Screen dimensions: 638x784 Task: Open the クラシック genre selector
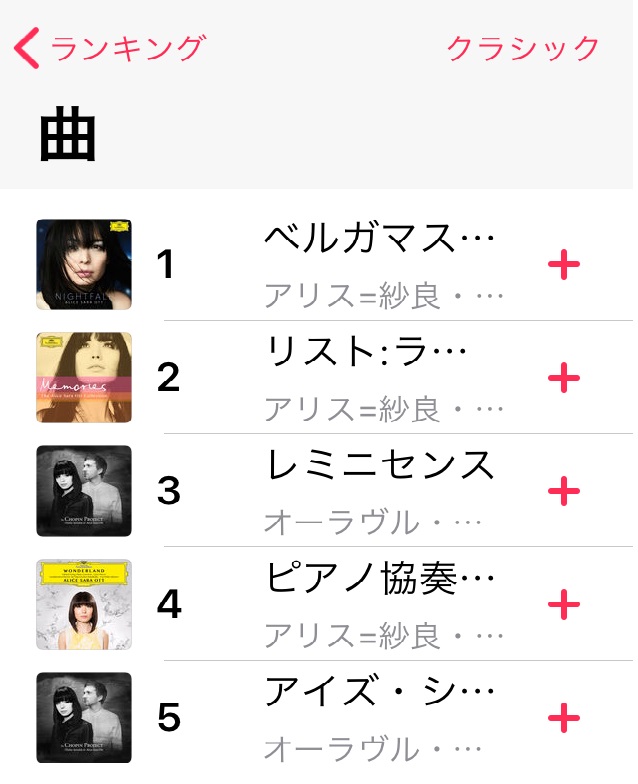[522, 48]
